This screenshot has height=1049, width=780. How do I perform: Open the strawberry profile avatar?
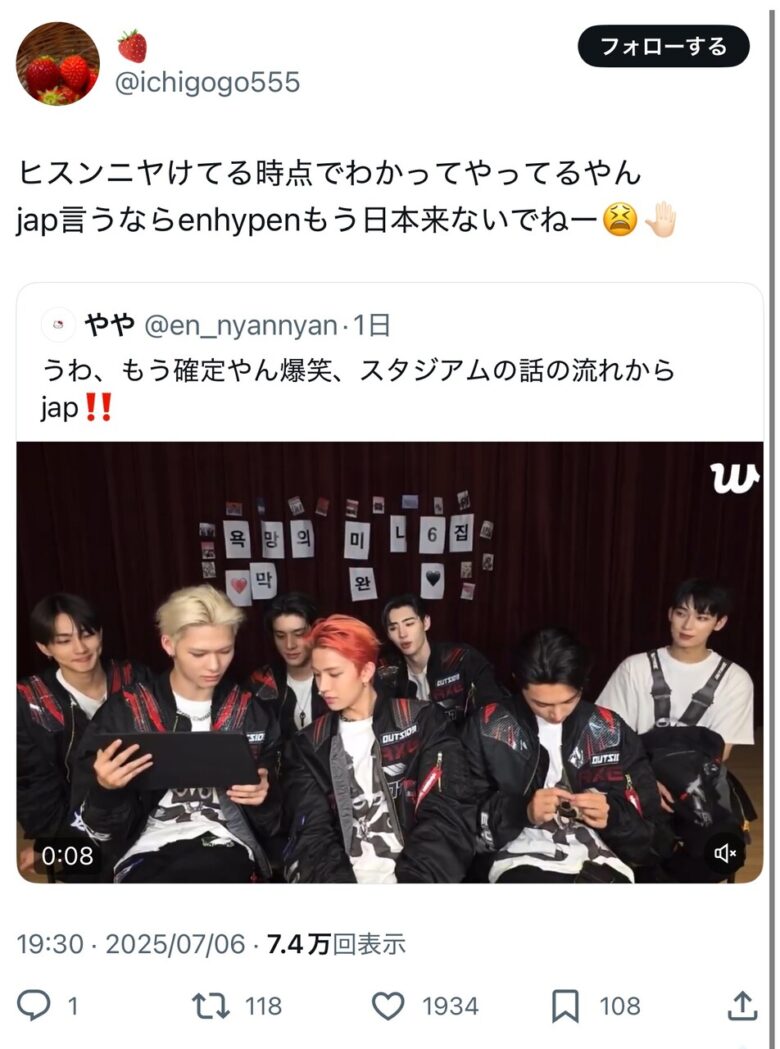[58, 64]
